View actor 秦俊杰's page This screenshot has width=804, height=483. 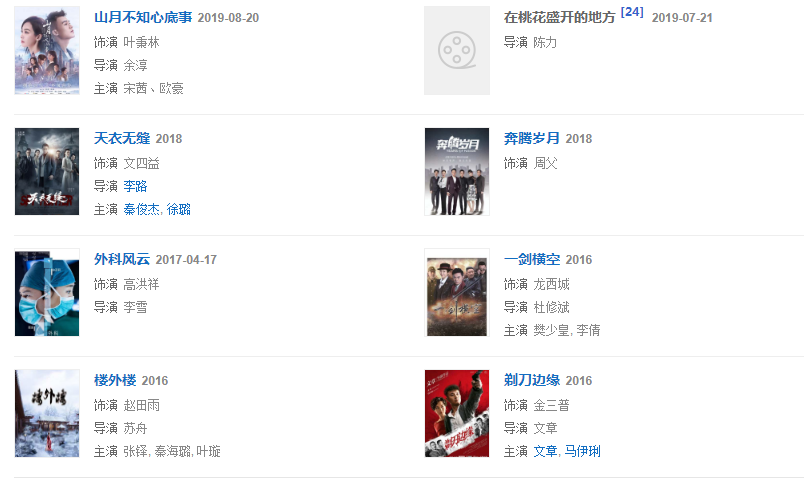(x=141, y=209)
